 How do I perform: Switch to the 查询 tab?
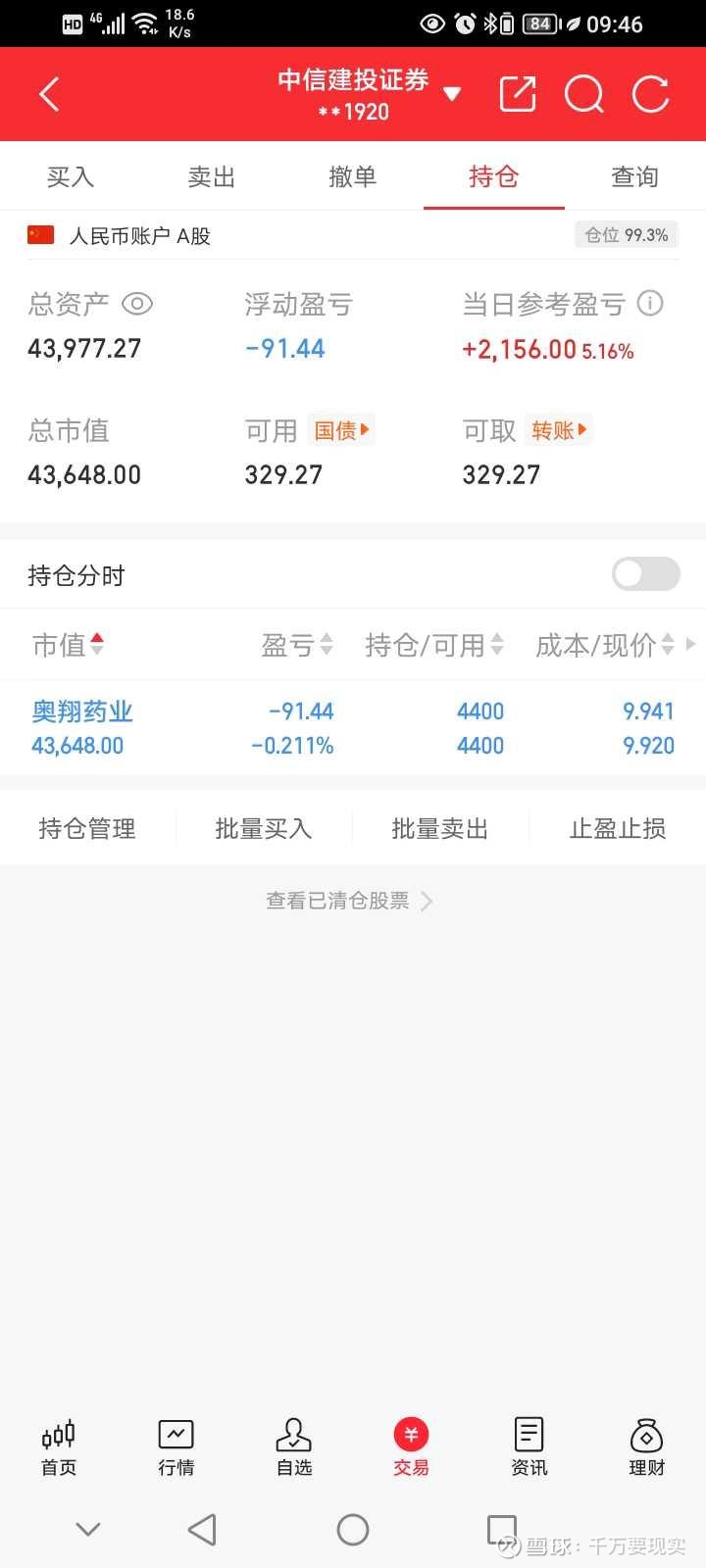tap(635, 176)
